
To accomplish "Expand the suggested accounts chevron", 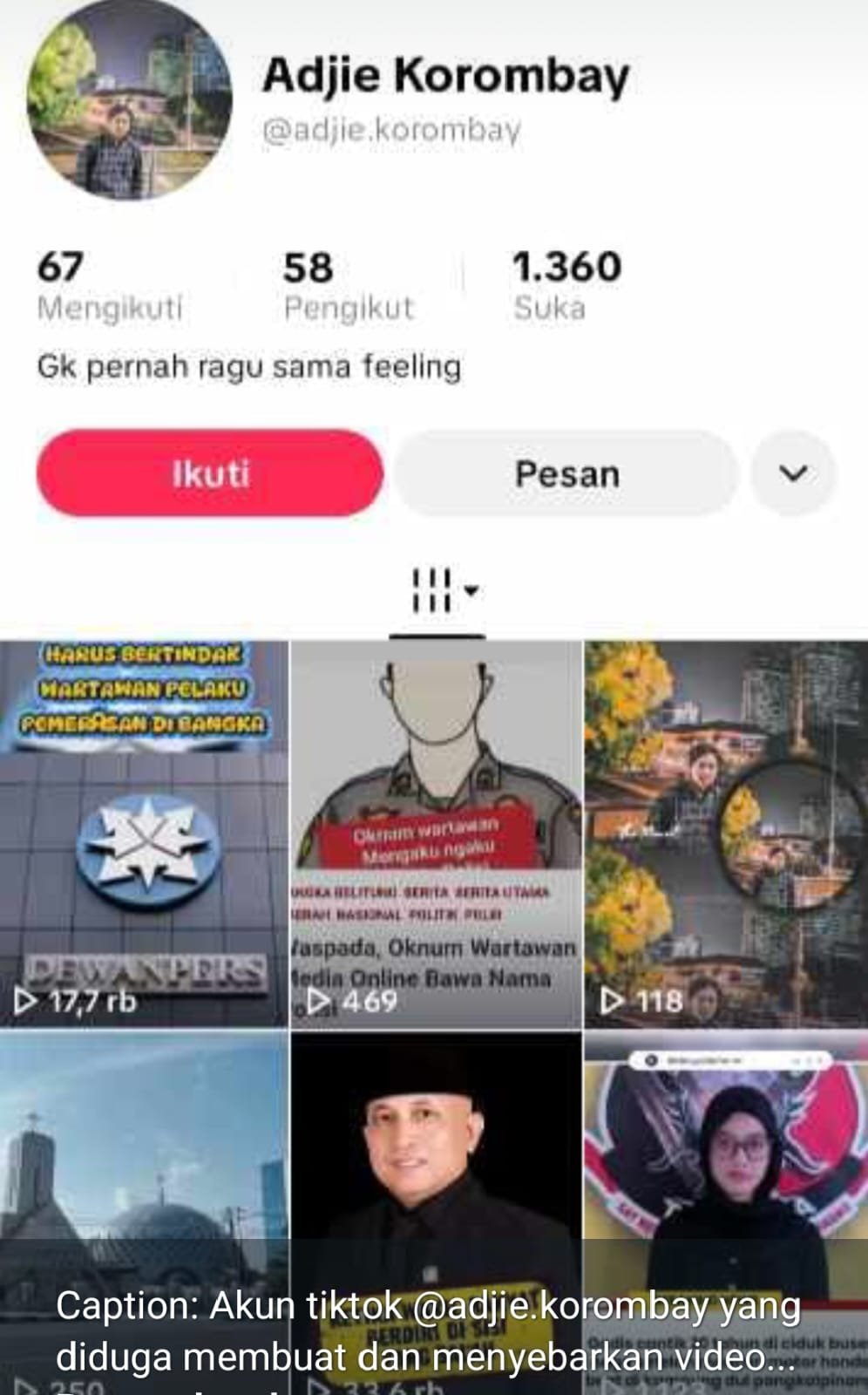I will (793, 473).
